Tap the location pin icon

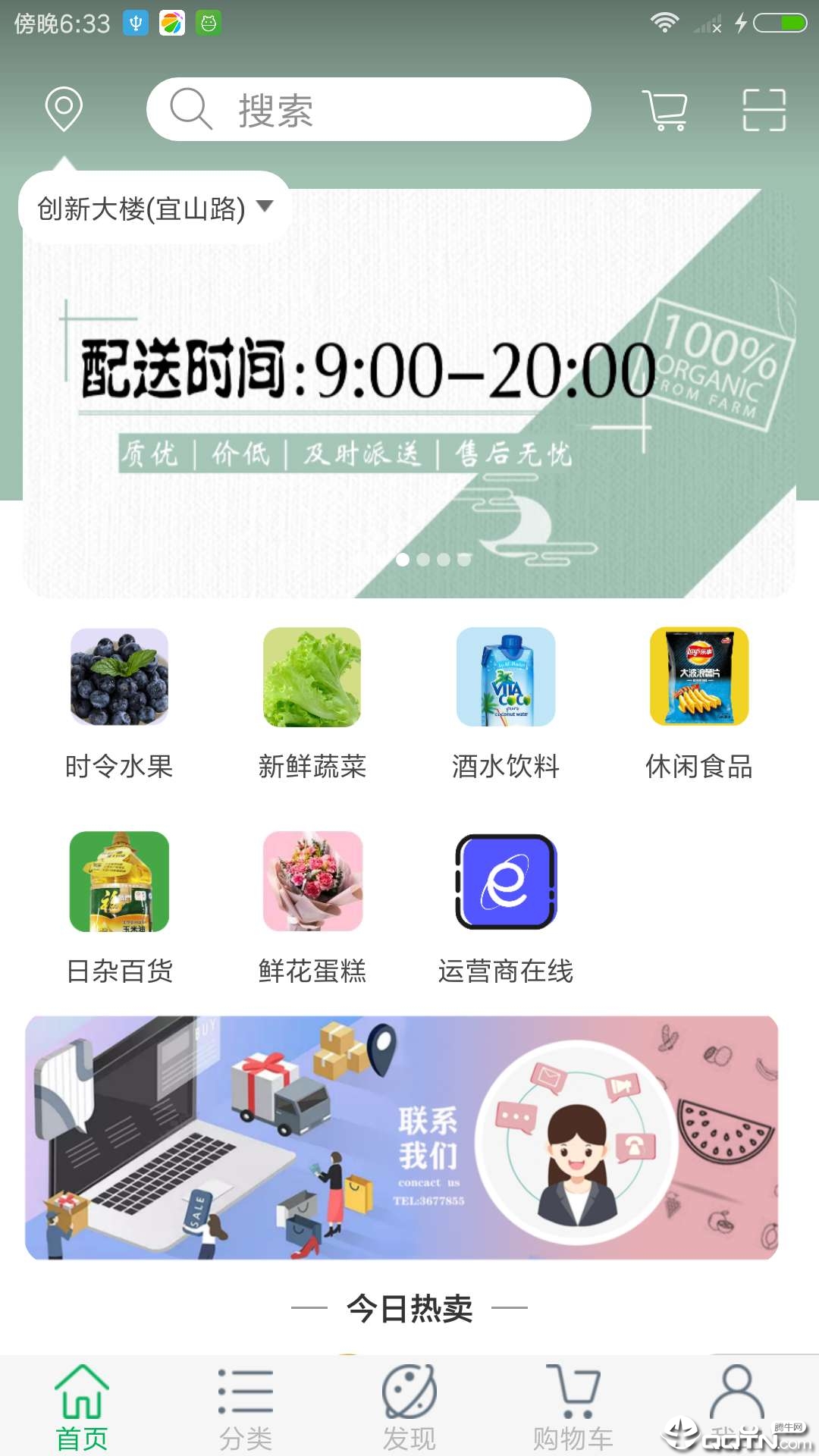coord(64,109)
